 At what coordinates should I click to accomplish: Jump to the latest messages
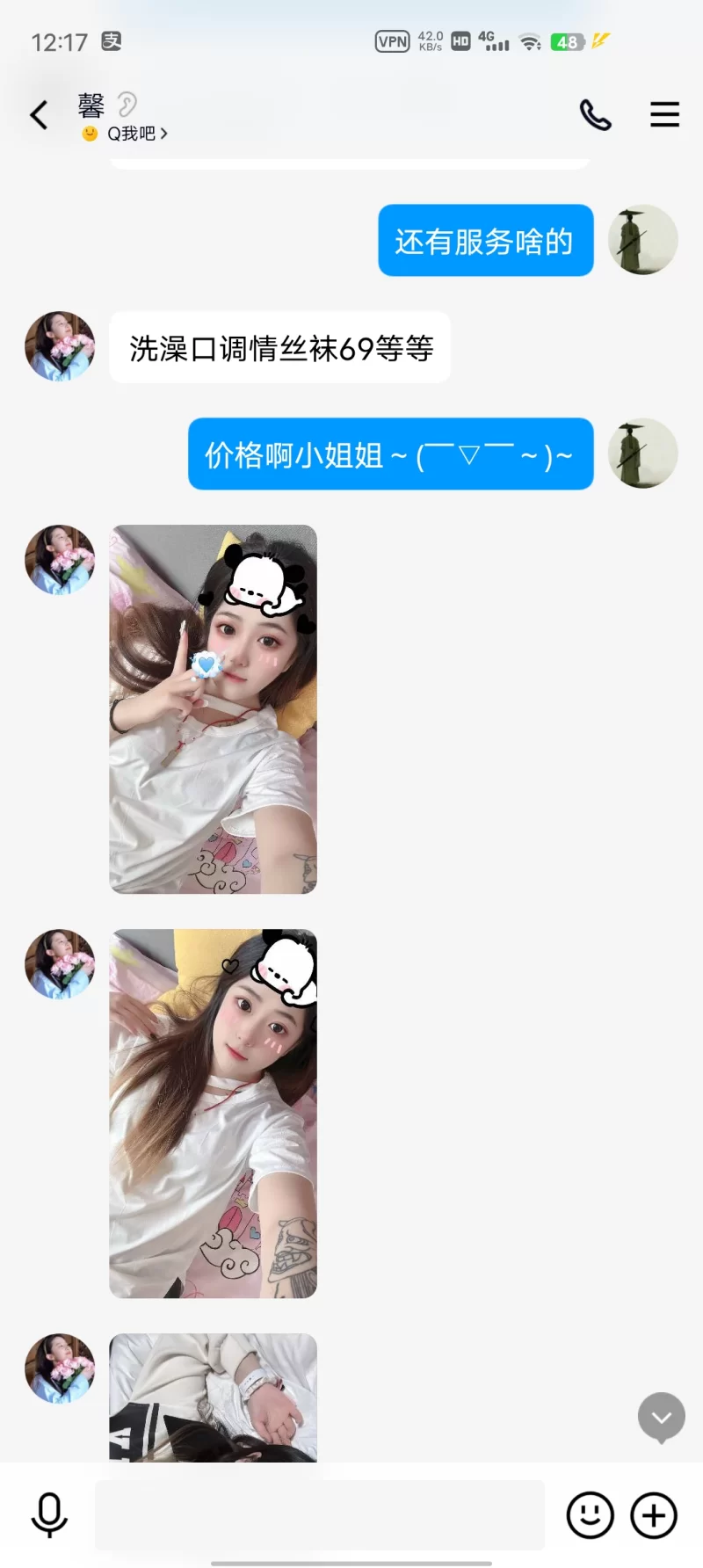(661, 1416)
